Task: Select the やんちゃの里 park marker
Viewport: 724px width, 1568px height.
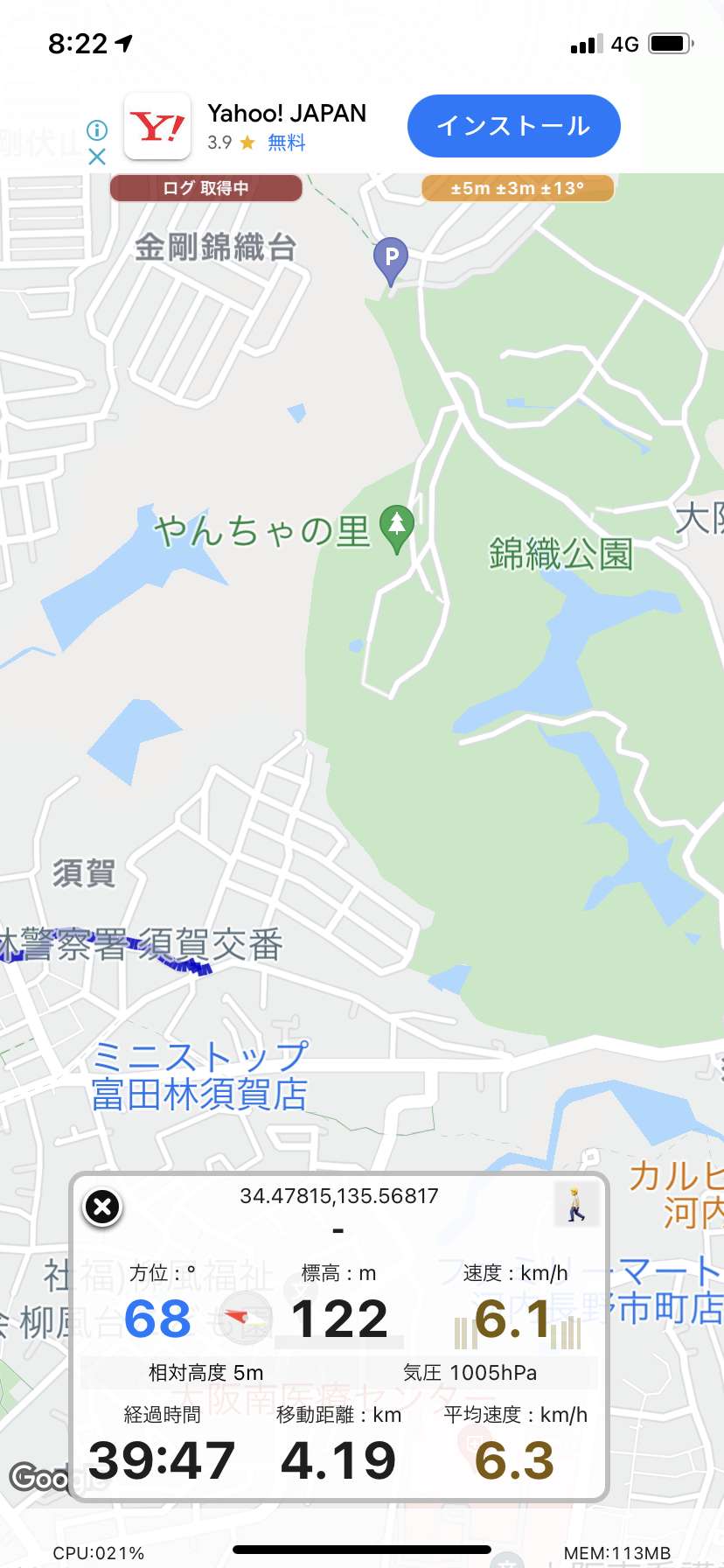Action: point(397,528)
